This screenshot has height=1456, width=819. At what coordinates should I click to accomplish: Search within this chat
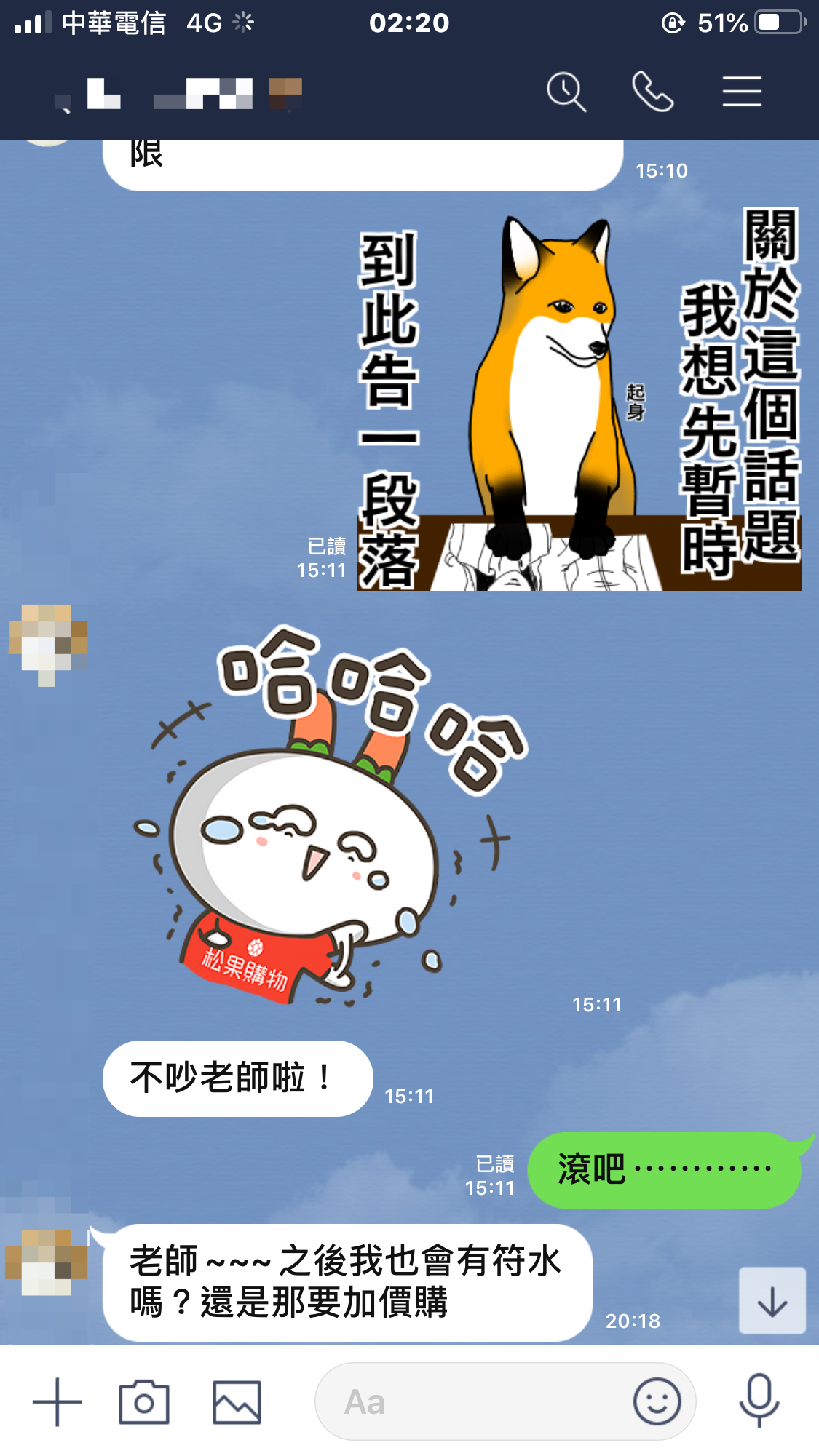566,92
